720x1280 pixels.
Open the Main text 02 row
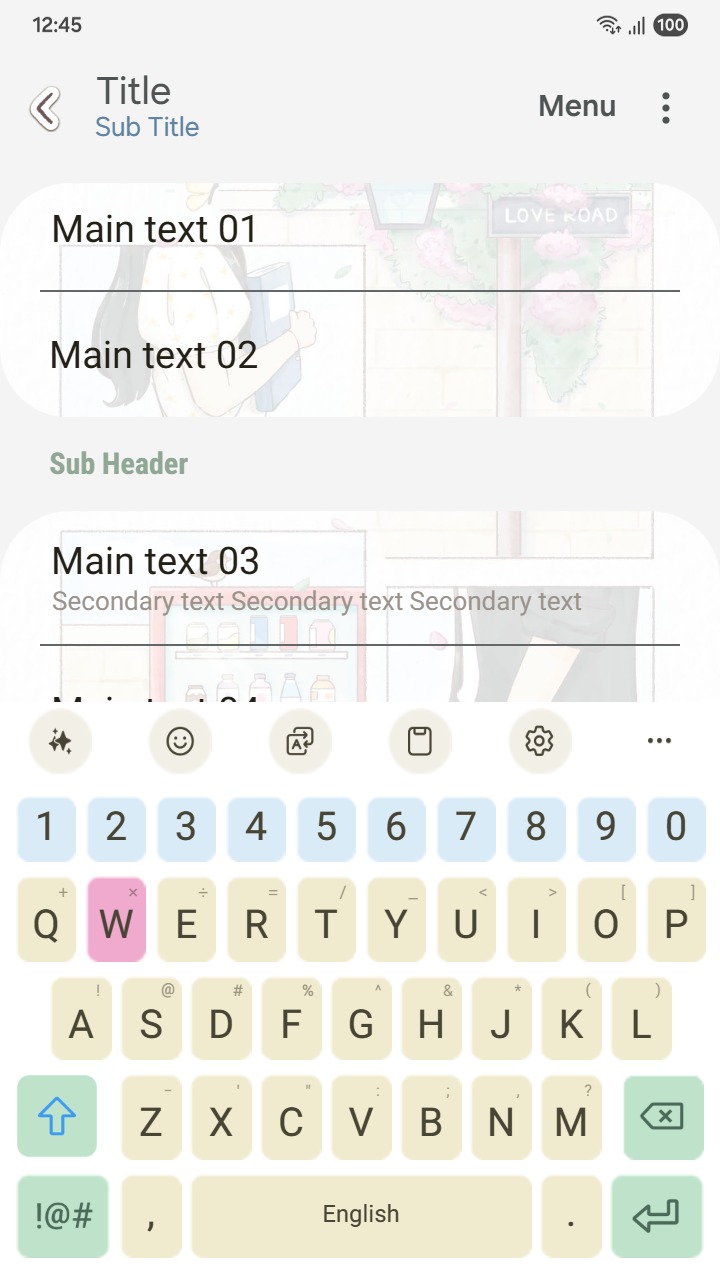pos(360,356)
